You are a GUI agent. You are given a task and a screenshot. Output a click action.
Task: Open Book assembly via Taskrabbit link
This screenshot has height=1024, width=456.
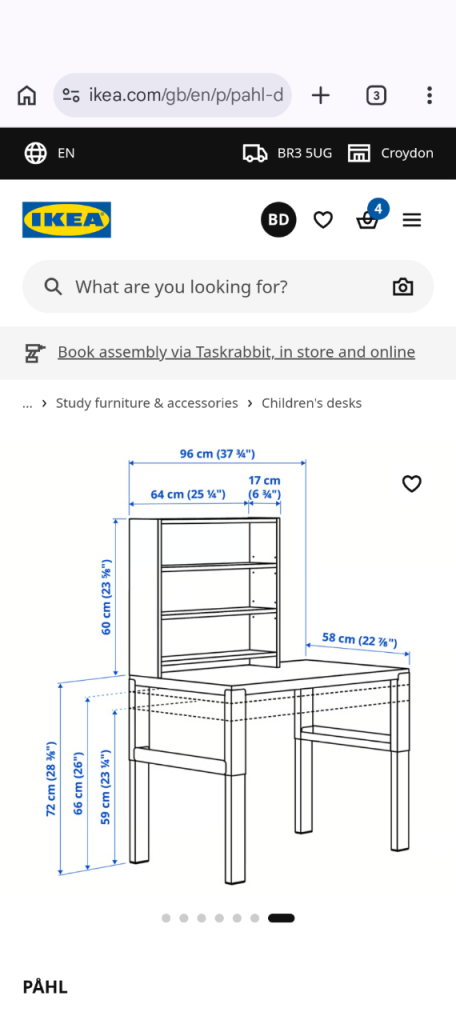click(x=236, y=353)
